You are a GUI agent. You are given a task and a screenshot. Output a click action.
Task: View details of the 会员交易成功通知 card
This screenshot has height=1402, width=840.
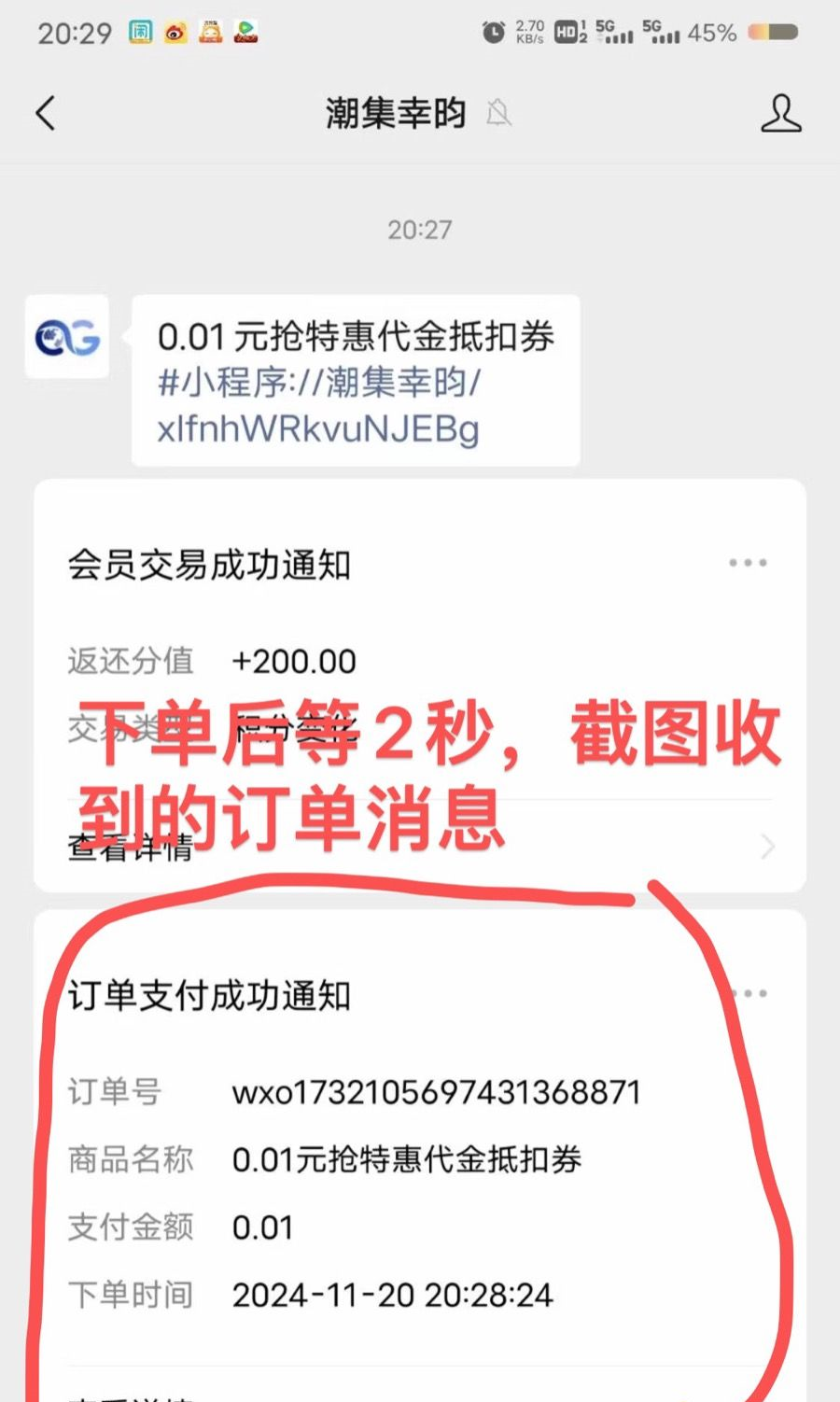pyautogui.click(x=420, y=847)
